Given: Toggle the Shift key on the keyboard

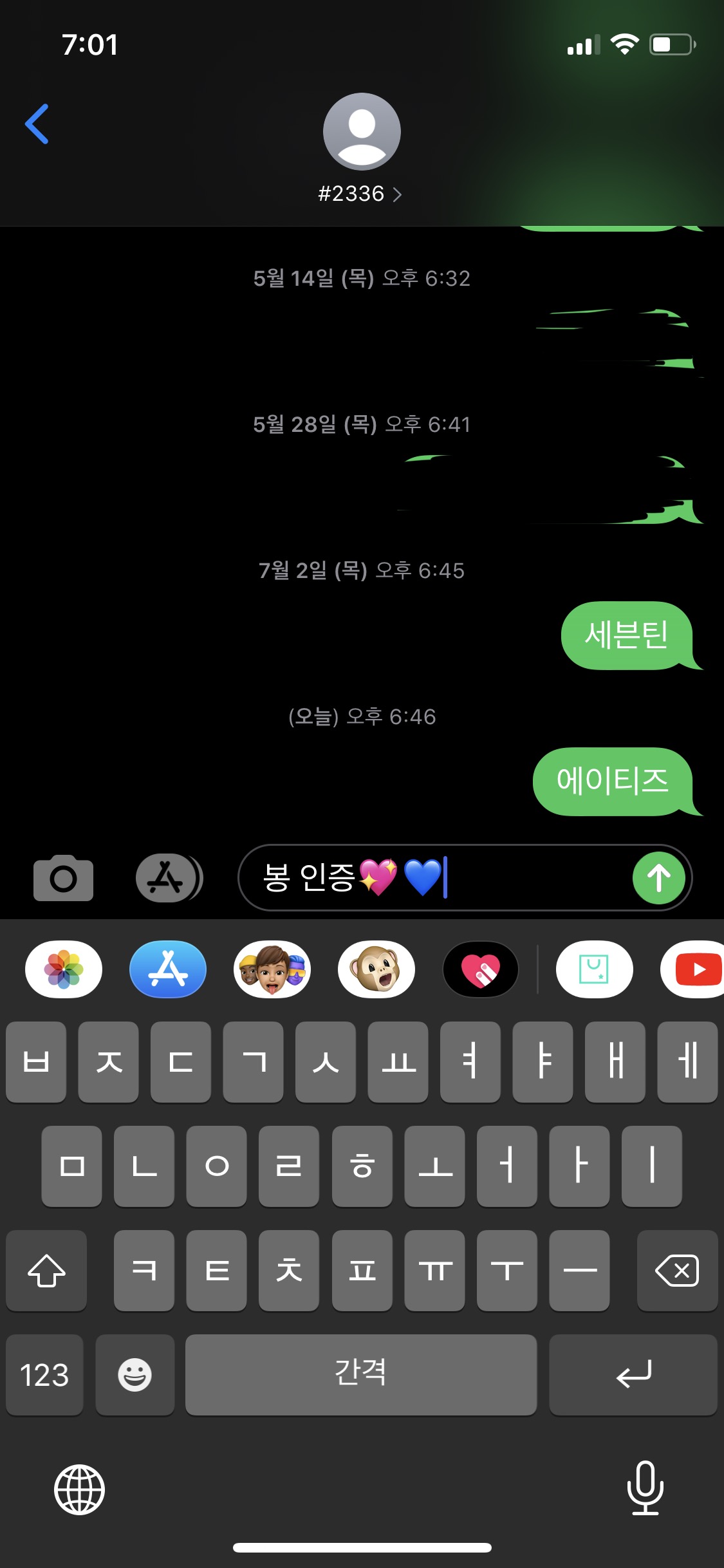Looking at the screenshot, I should click(x=46, y=1271).
